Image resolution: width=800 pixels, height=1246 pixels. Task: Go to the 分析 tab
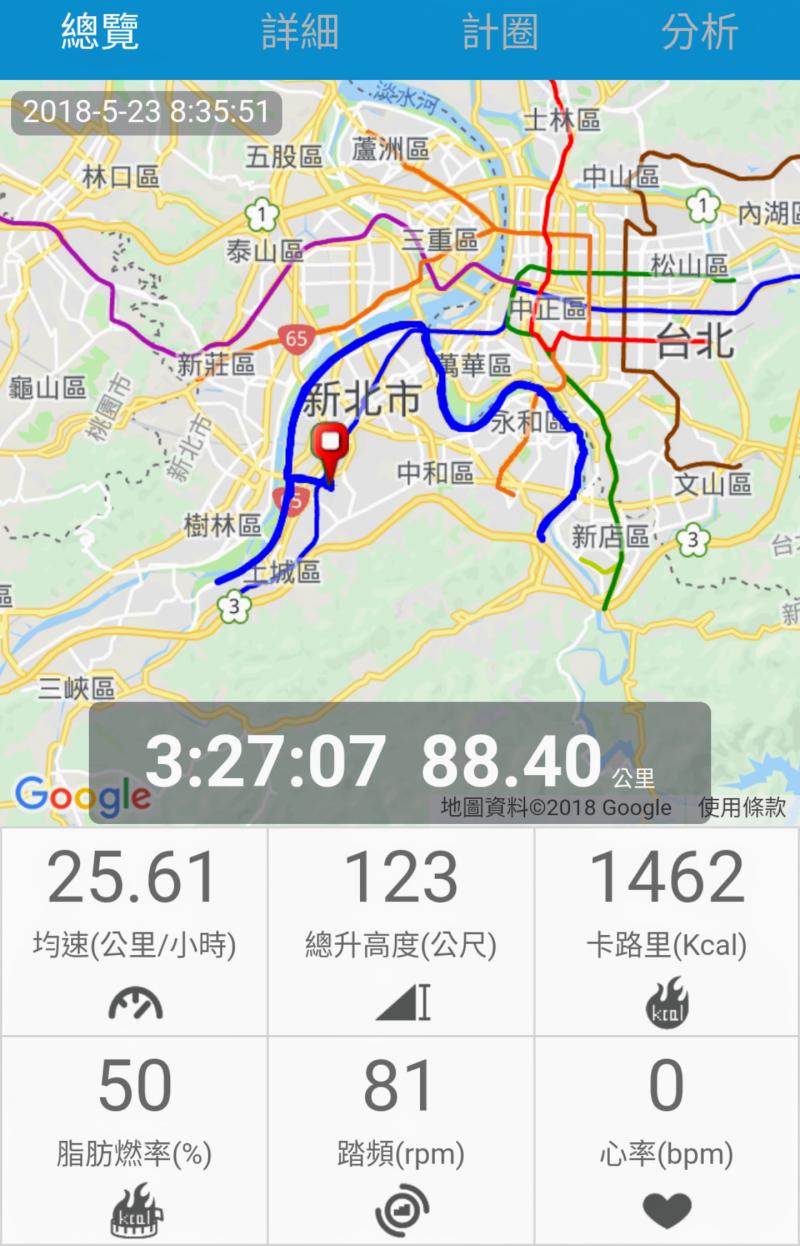(699, 34)
